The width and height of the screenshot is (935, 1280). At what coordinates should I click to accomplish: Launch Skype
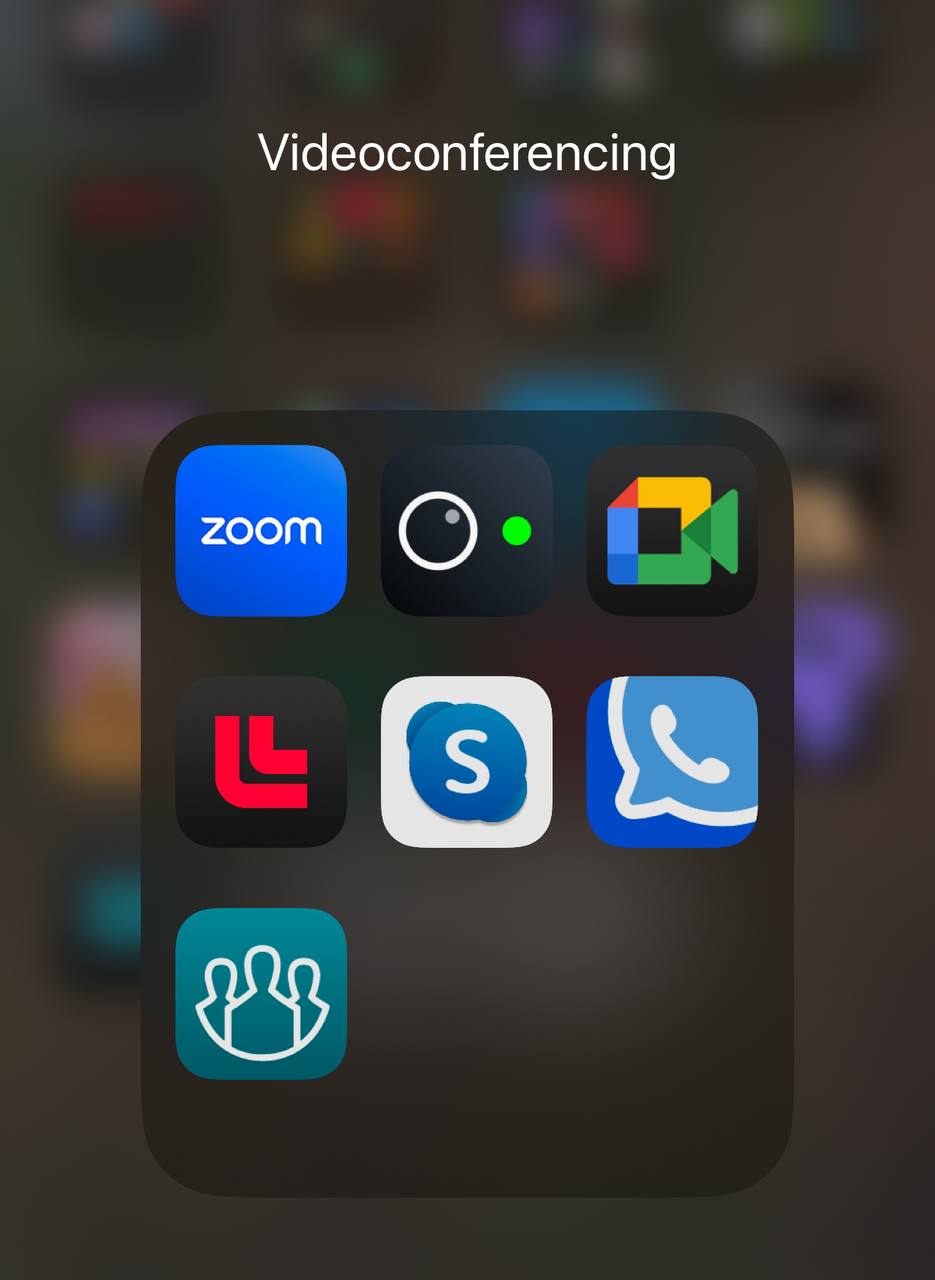[x=466, y=762]
